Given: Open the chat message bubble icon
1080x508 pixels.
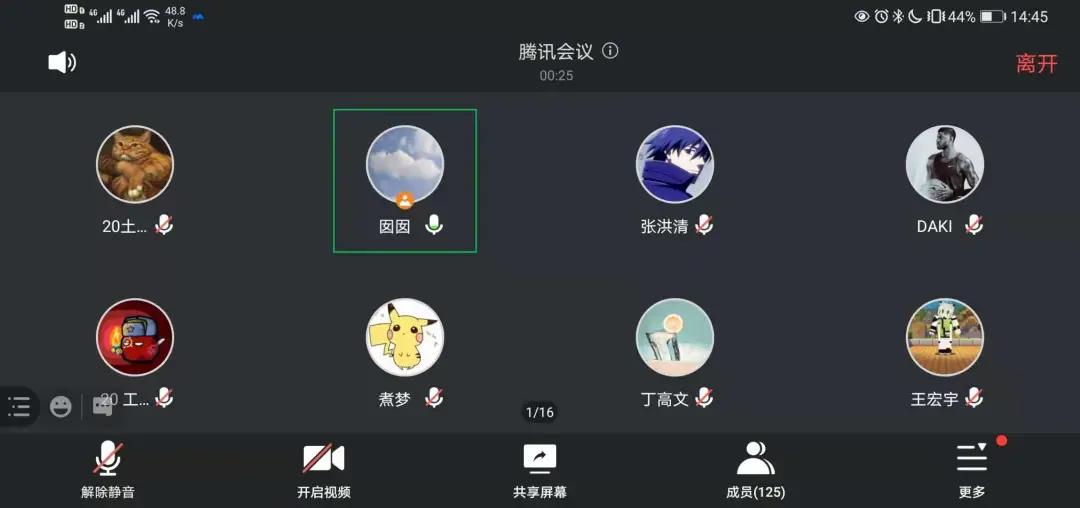Looking at the screenshot, I should [x=102, y=406].
